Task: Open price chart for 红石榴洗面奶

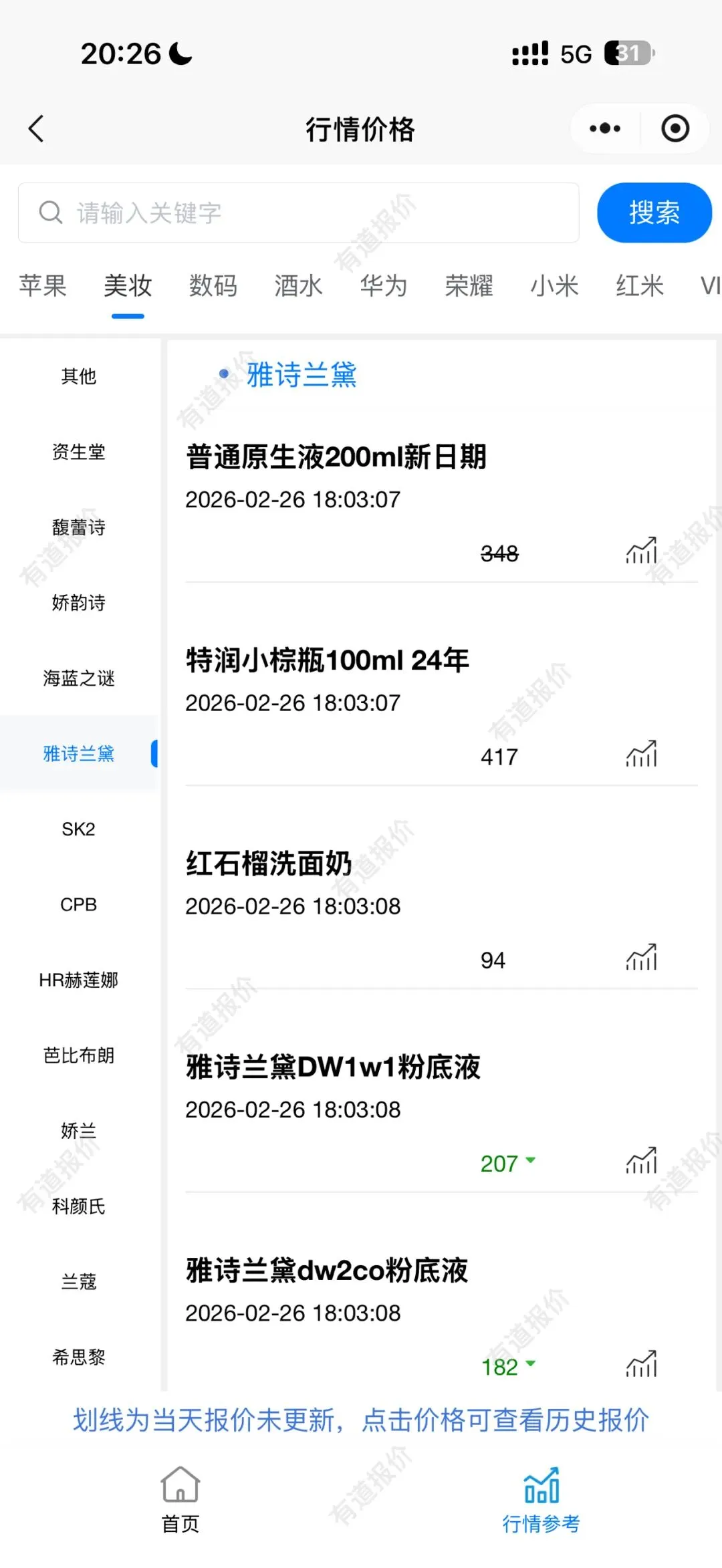Action: point(641,958)
